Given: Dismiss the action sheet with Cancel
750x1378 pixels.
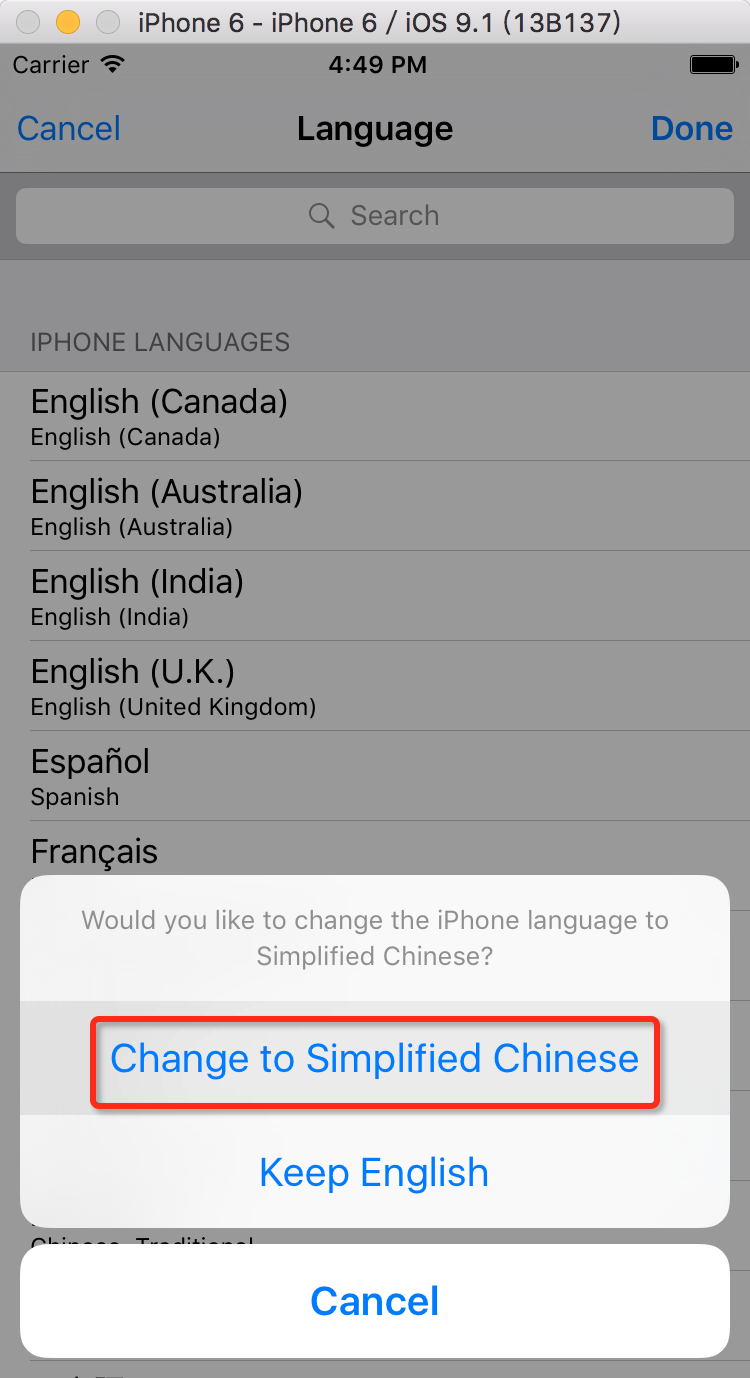Looking at the screenshot, I should point(374,1301).
